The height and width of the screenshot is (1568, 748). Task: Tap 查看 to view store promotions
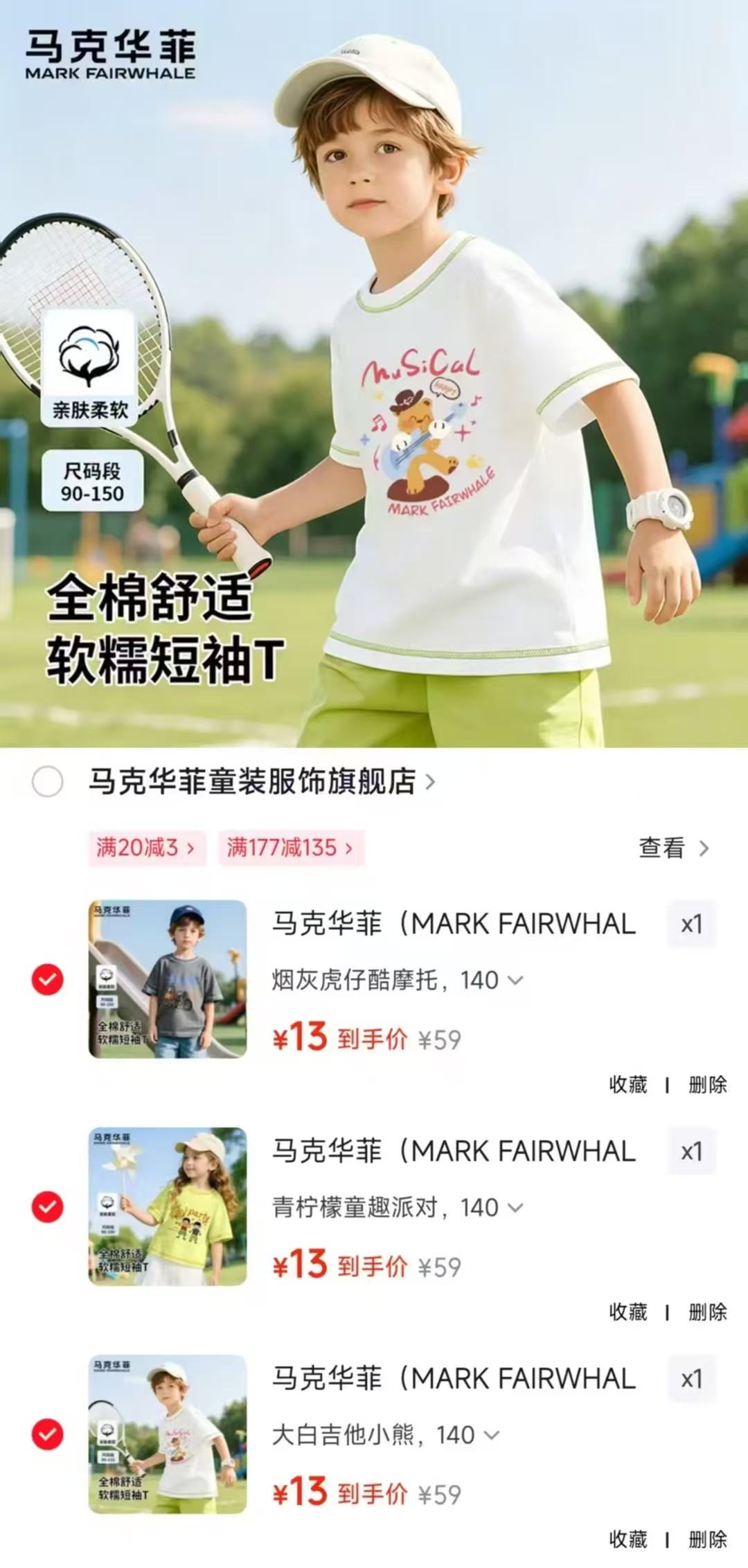[x=673, y=848]
